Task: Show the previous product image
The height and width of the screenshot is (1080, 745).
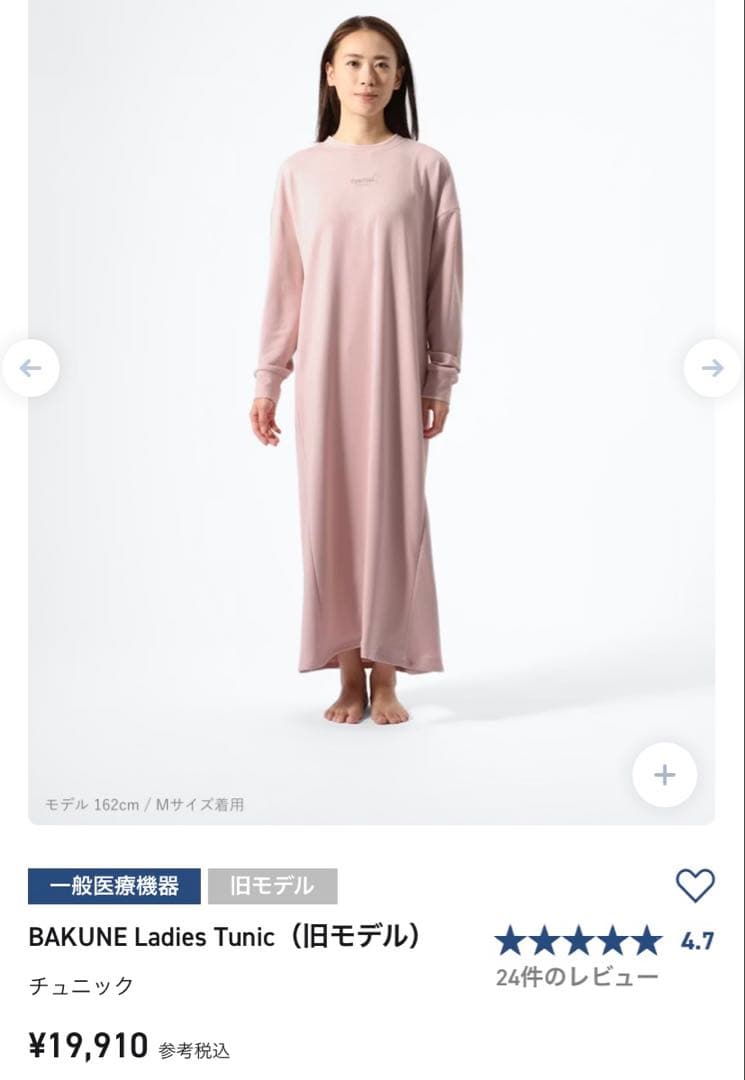Action: (30, 368)
